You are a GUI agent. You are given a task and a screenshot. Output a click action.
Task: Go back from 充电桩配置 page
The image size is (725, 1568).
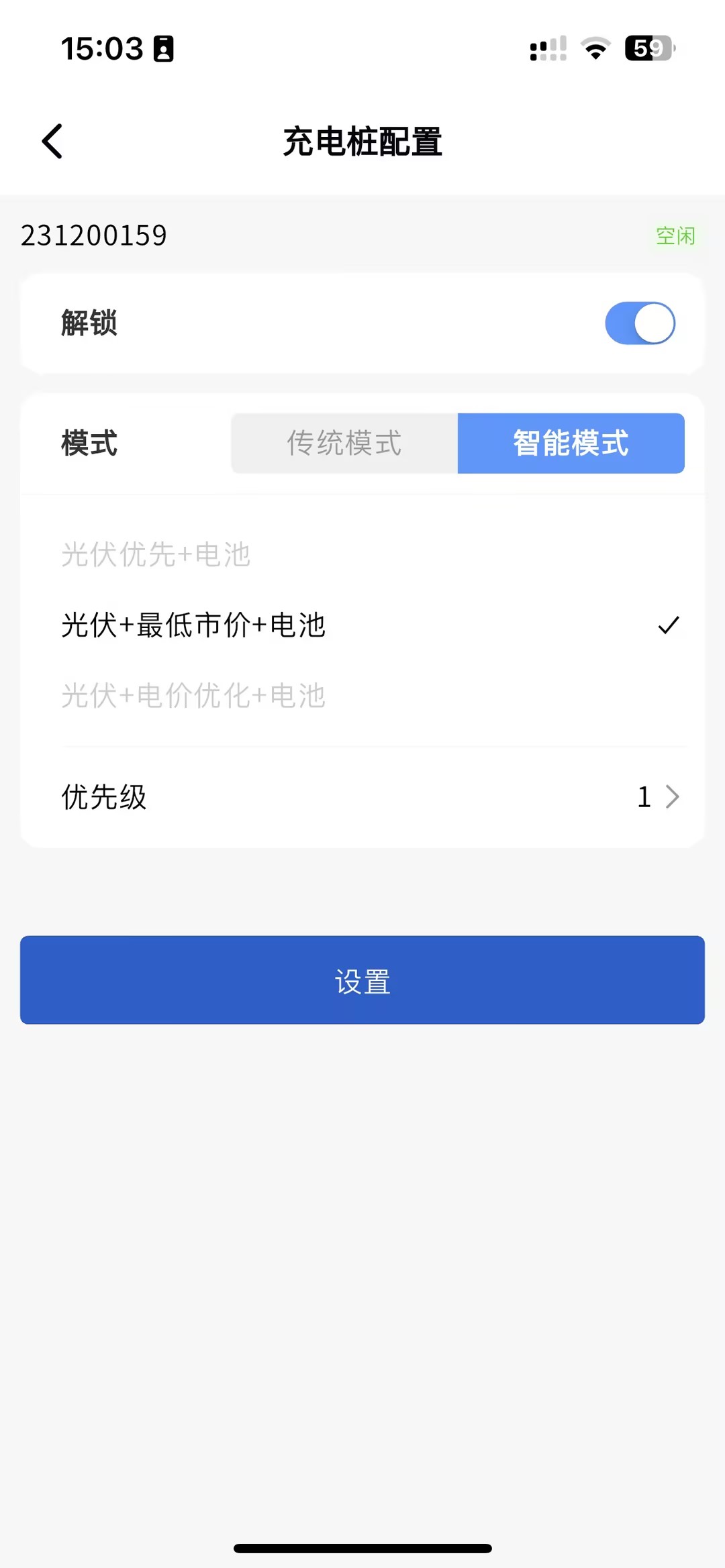pyautogui.click(x=52, y=142)
